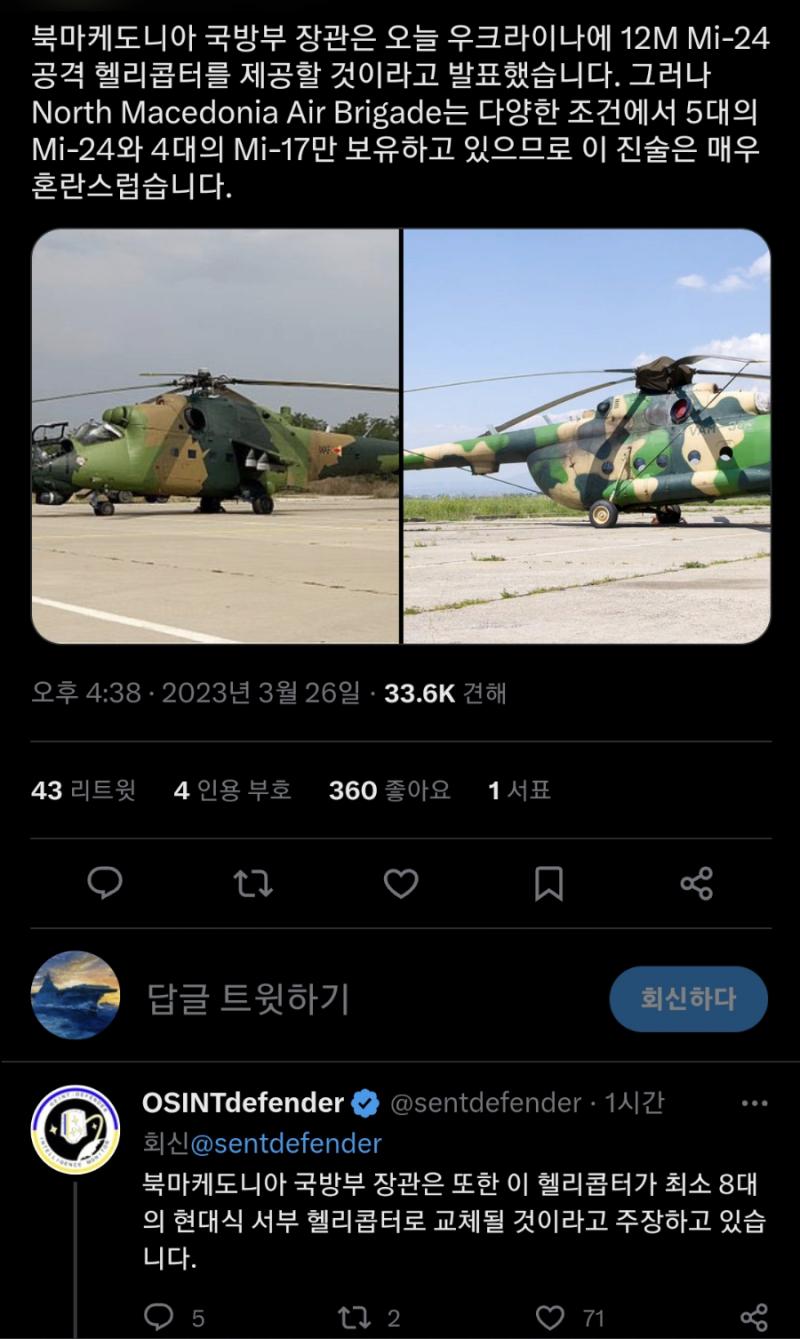Viewport: 800px width, 1339px height.
Task: View the 43 retweets list
Action: 84,790
